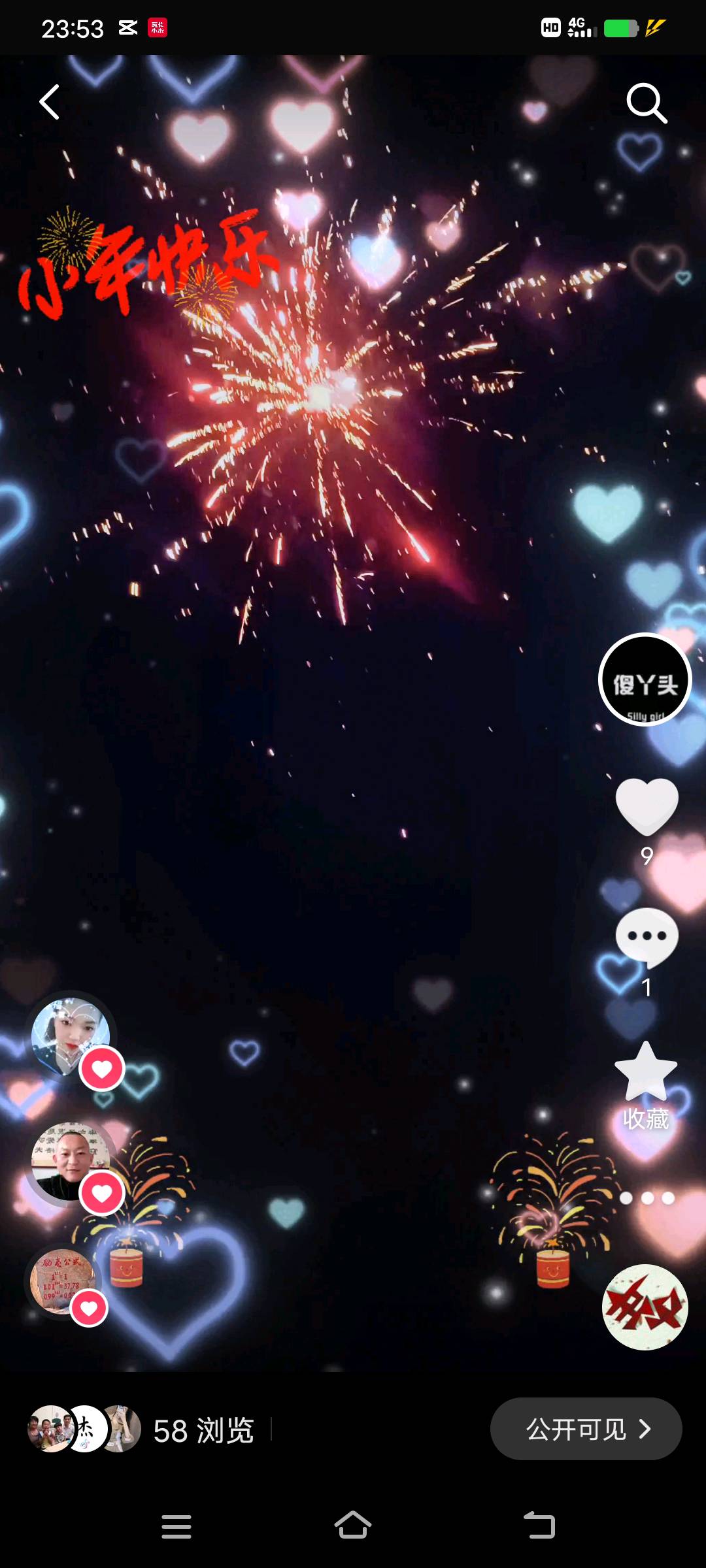Open the bottom liker avatar with red text

(x=63, y=1281)
